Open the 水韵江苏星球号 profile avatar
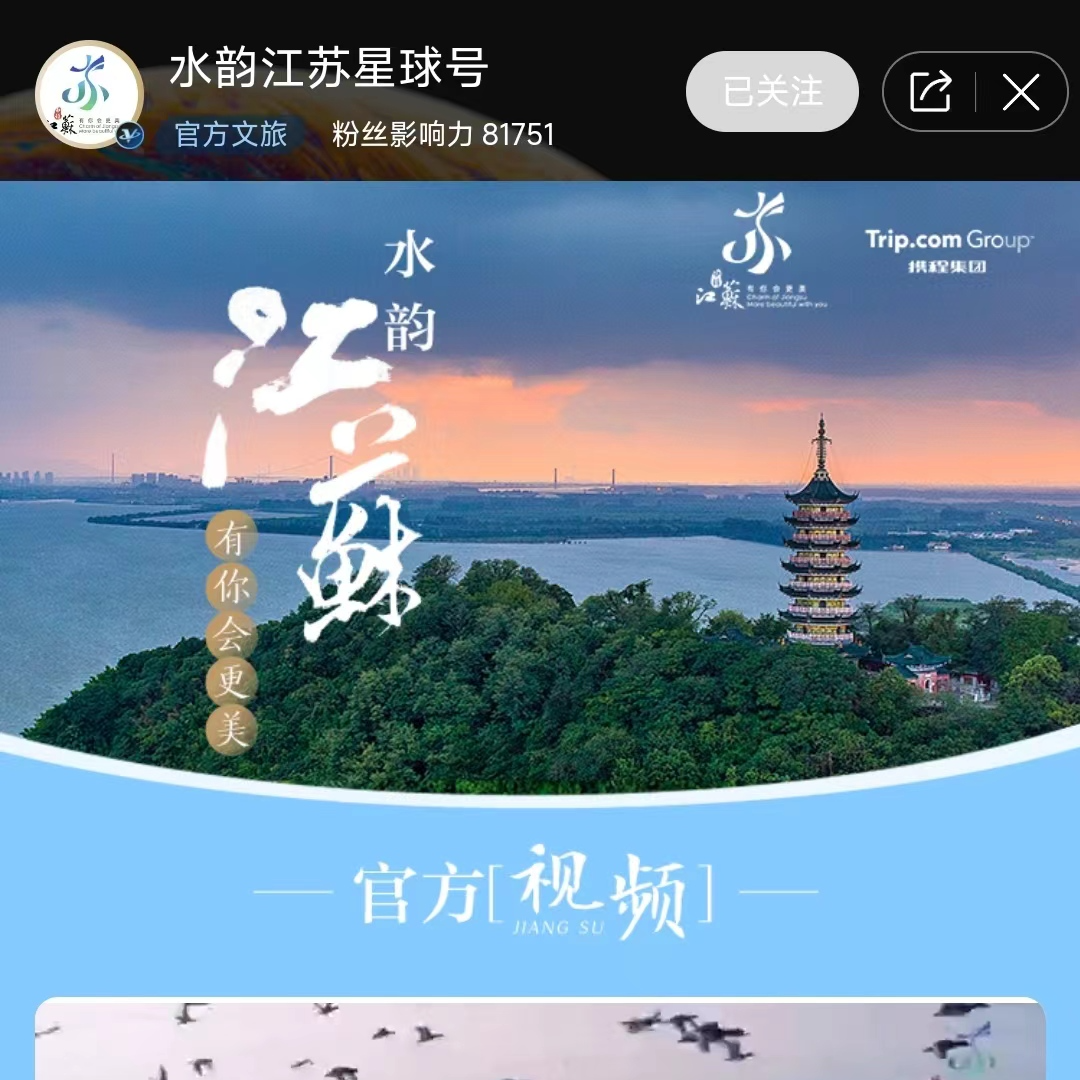This screenshot has width=1080, height=1080. click(89, 96)
